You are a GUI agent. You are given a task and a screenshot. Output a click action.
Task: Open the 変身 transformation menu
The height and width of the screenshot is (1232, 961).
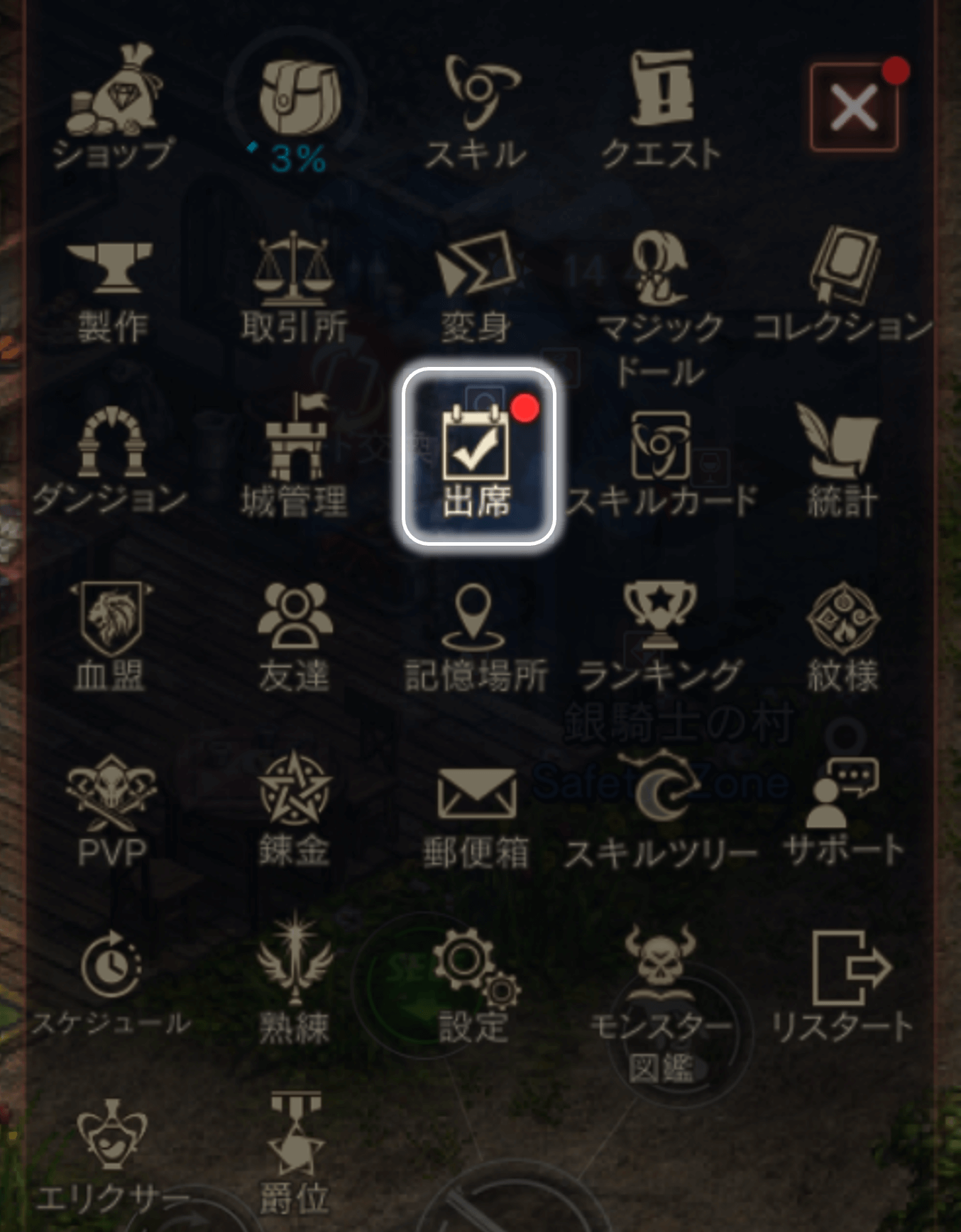477,284
